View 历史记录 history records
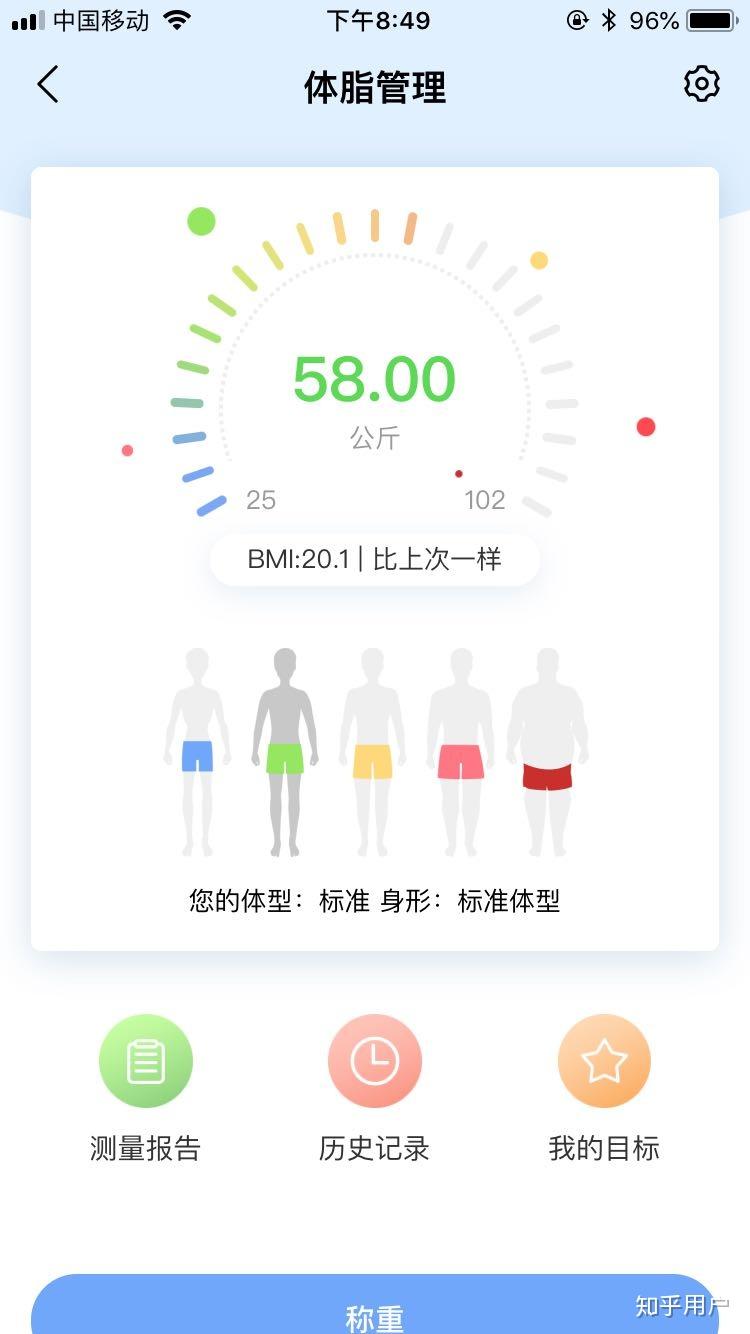The height and width of the screenshot is (1334, 750). pyautogui.click(x=374, y=1062)
